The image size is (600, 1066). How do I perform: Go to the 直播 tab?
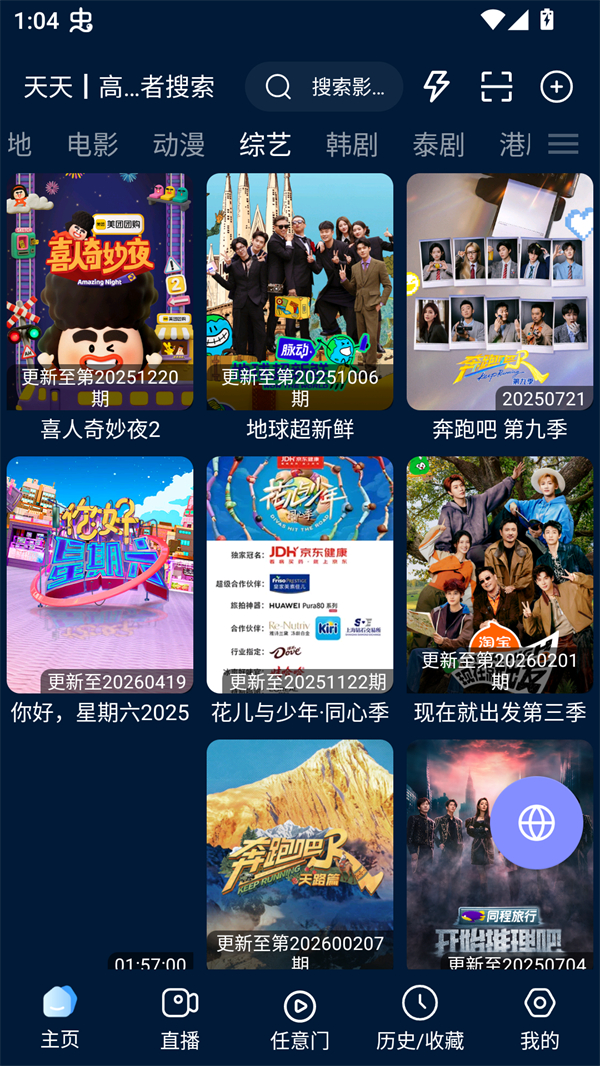[x=180, y=1018]
